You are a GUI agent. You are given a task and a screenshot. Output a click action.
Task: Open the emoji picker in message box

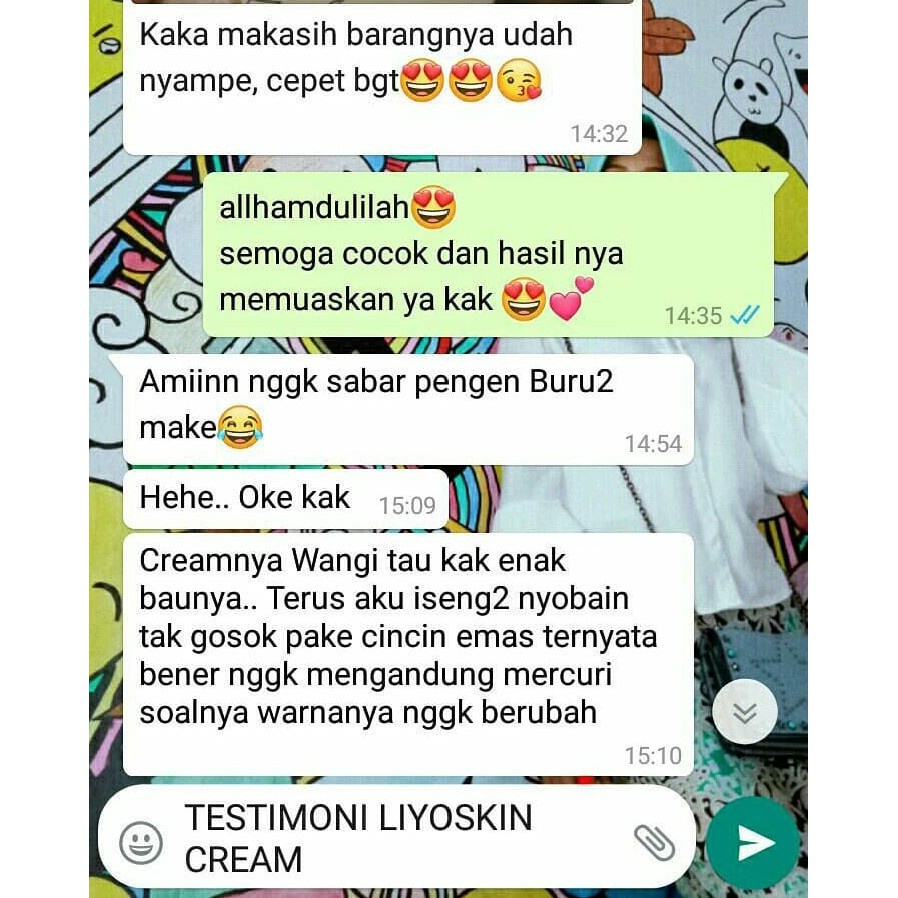pos(141,843)
